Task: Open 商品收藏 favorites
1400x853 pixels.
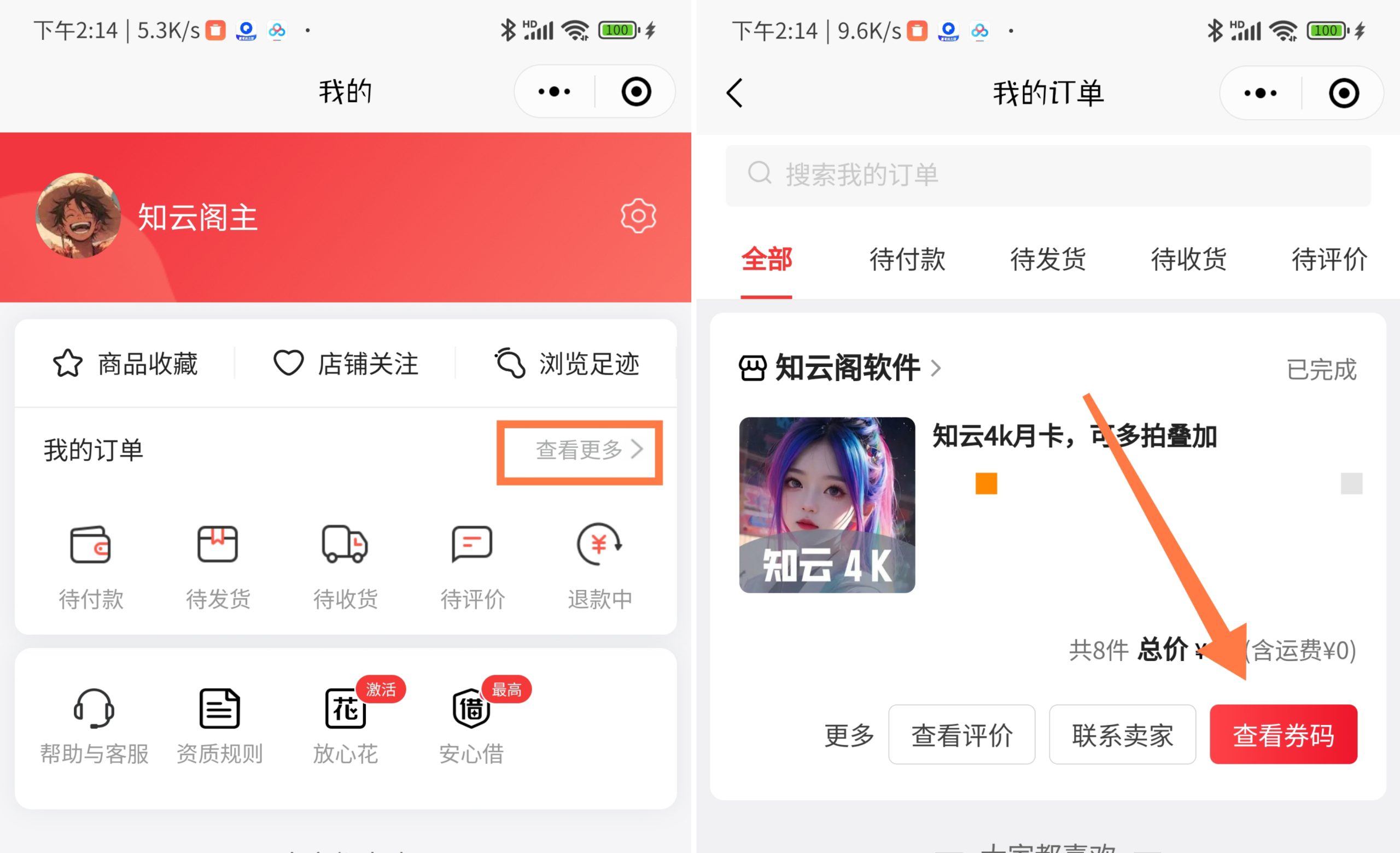Action: [x=125, y=364]
